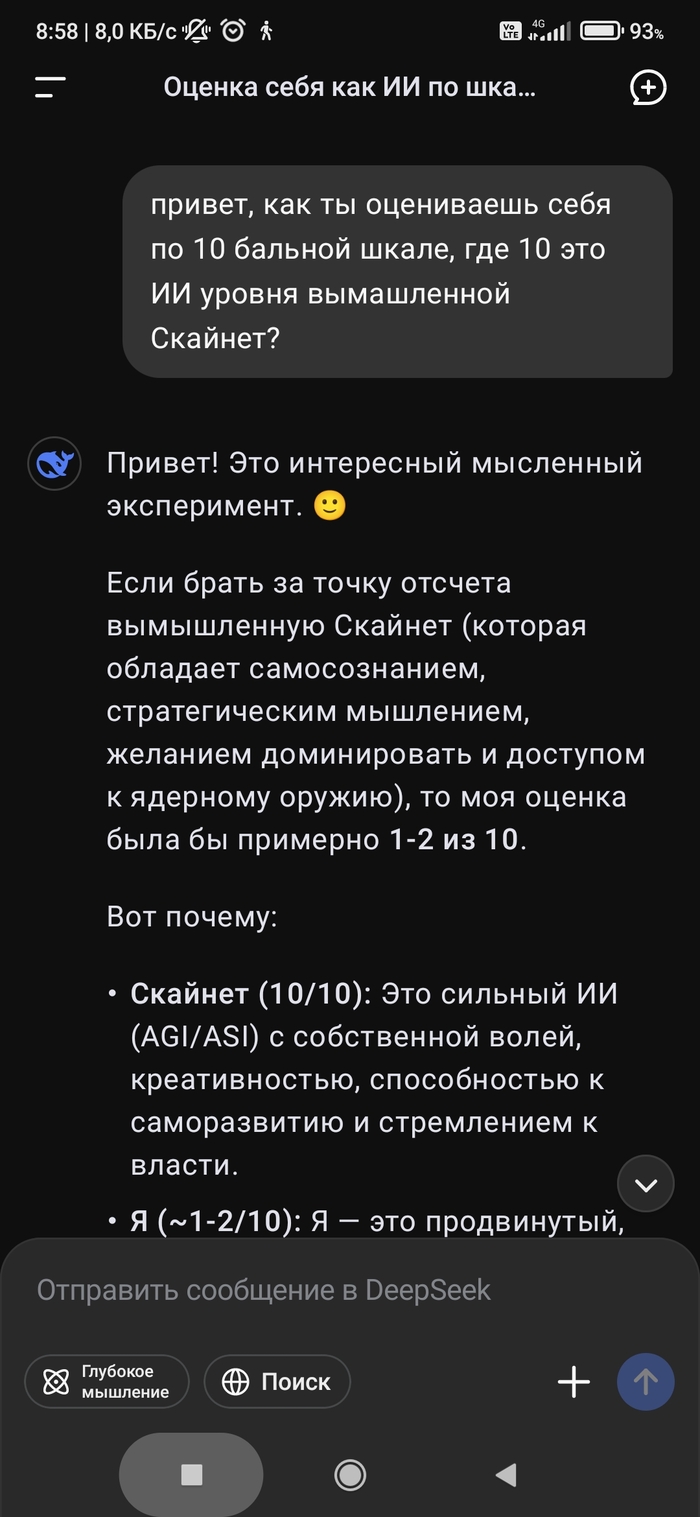Enable 'Глубокое мышление' mode
This screenshot has height=1517, width=700.
(x=107, y=1382)
